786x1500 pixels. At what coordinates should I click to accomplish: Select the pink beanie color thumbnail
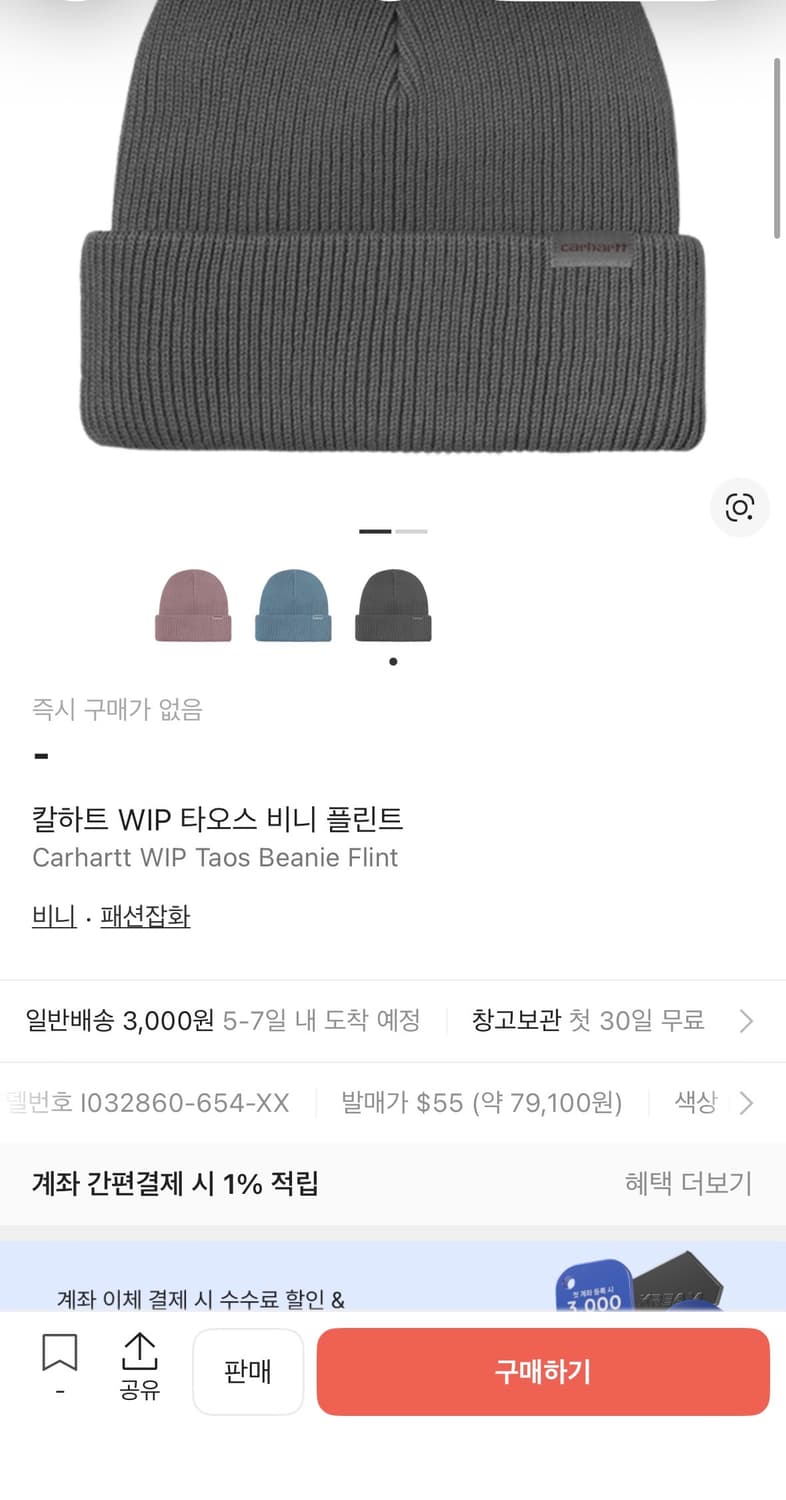193,605
